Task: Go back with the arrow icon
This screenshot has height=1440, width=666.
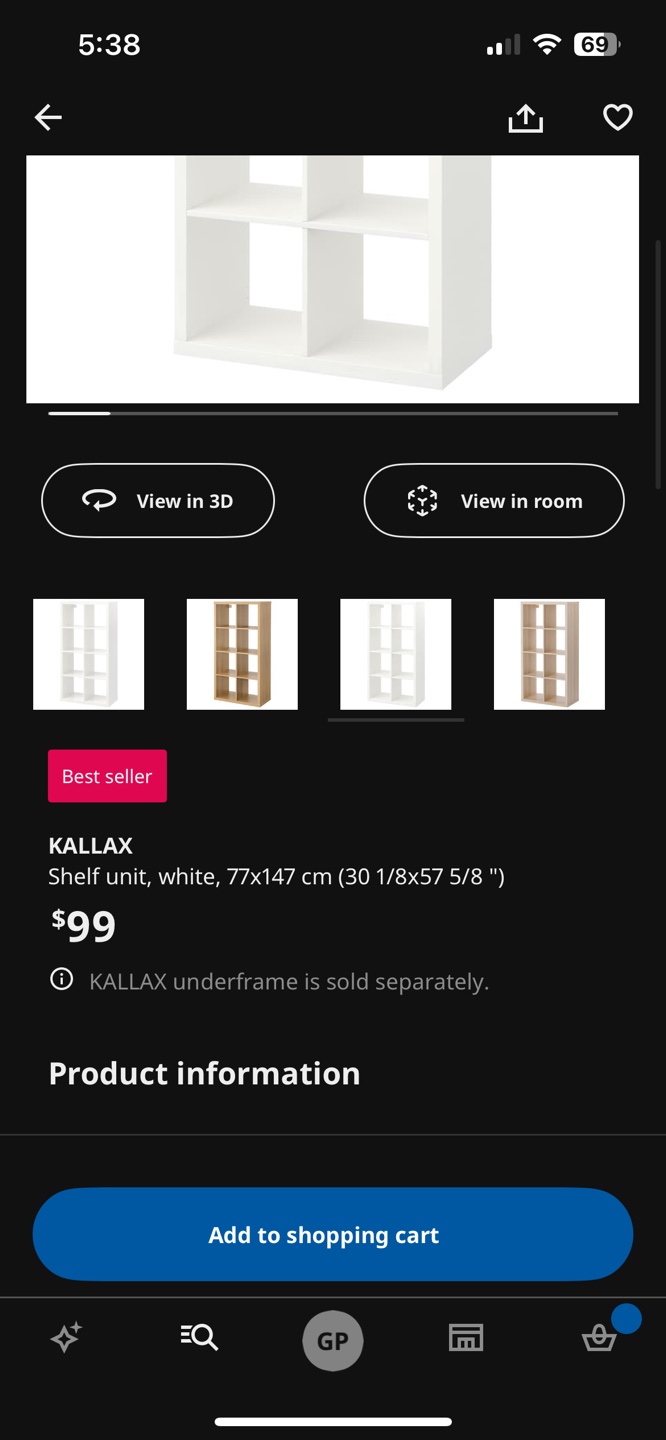Action: pyautogui.click(x=48, y=118)
